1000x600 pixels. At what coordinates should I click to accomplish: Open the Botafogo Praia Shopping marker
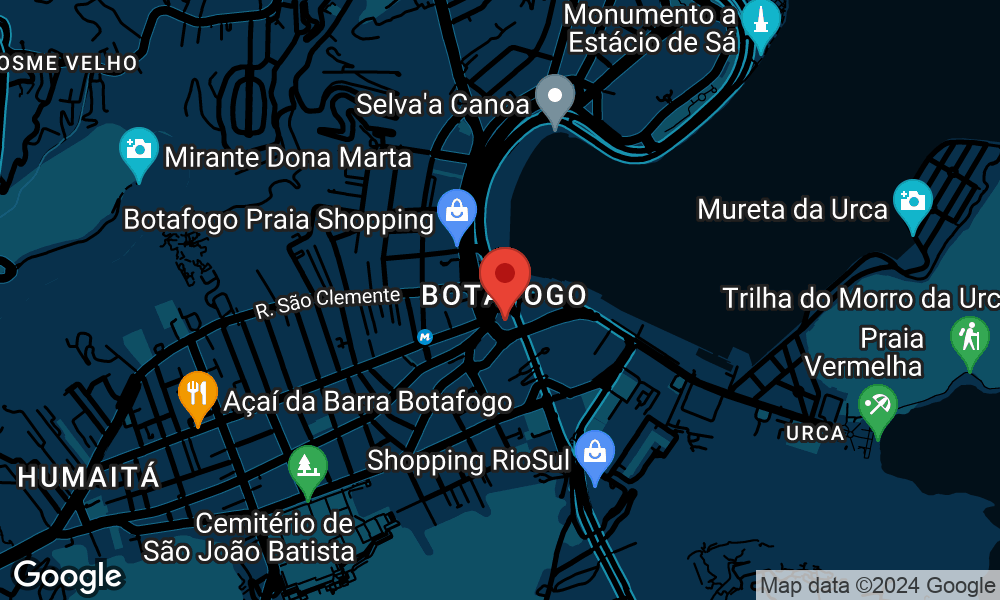pyautogui.click(x=457, y=213)
